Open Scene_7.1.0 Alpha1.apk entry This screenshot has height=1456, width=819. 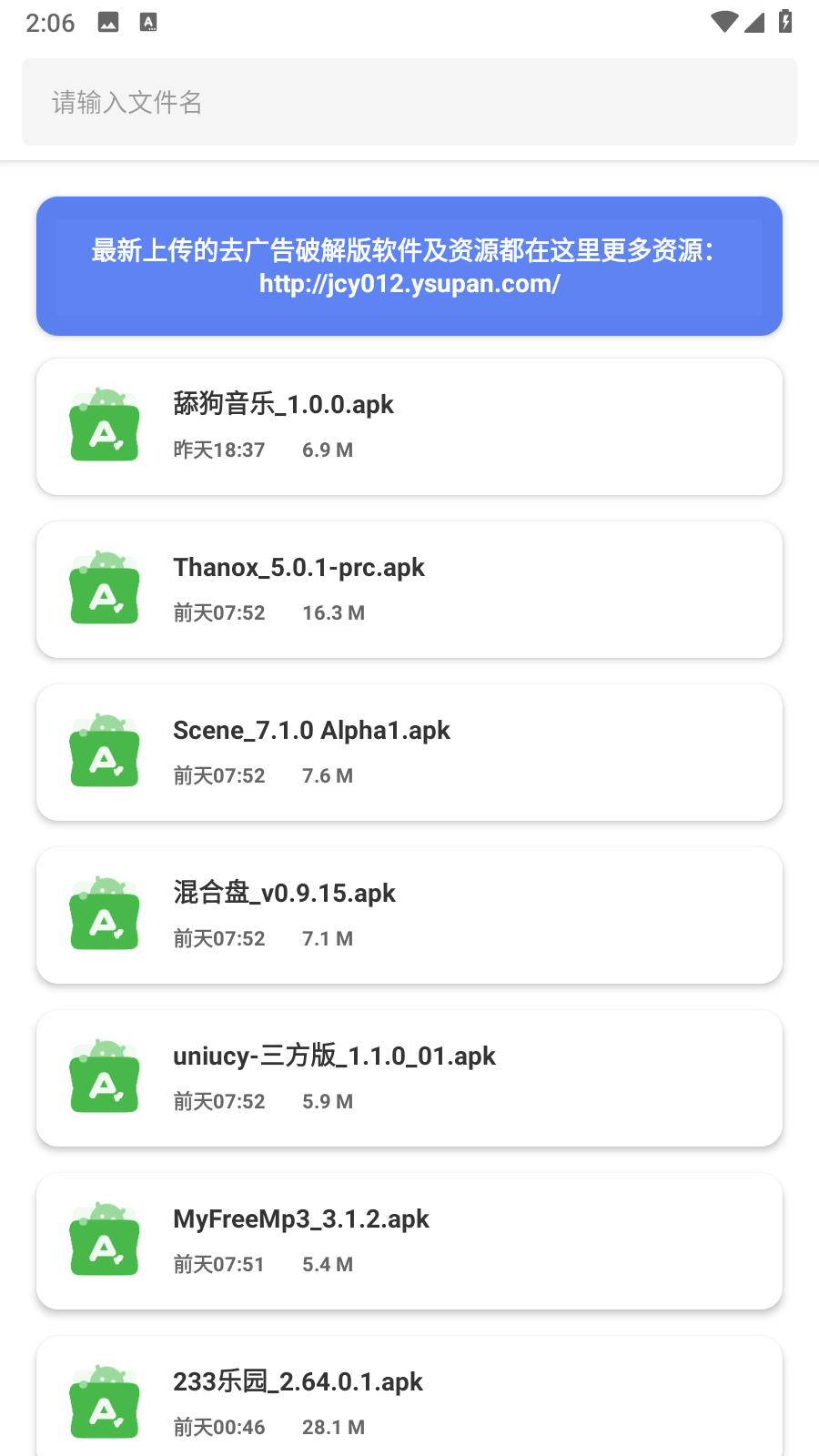(409, 753)
